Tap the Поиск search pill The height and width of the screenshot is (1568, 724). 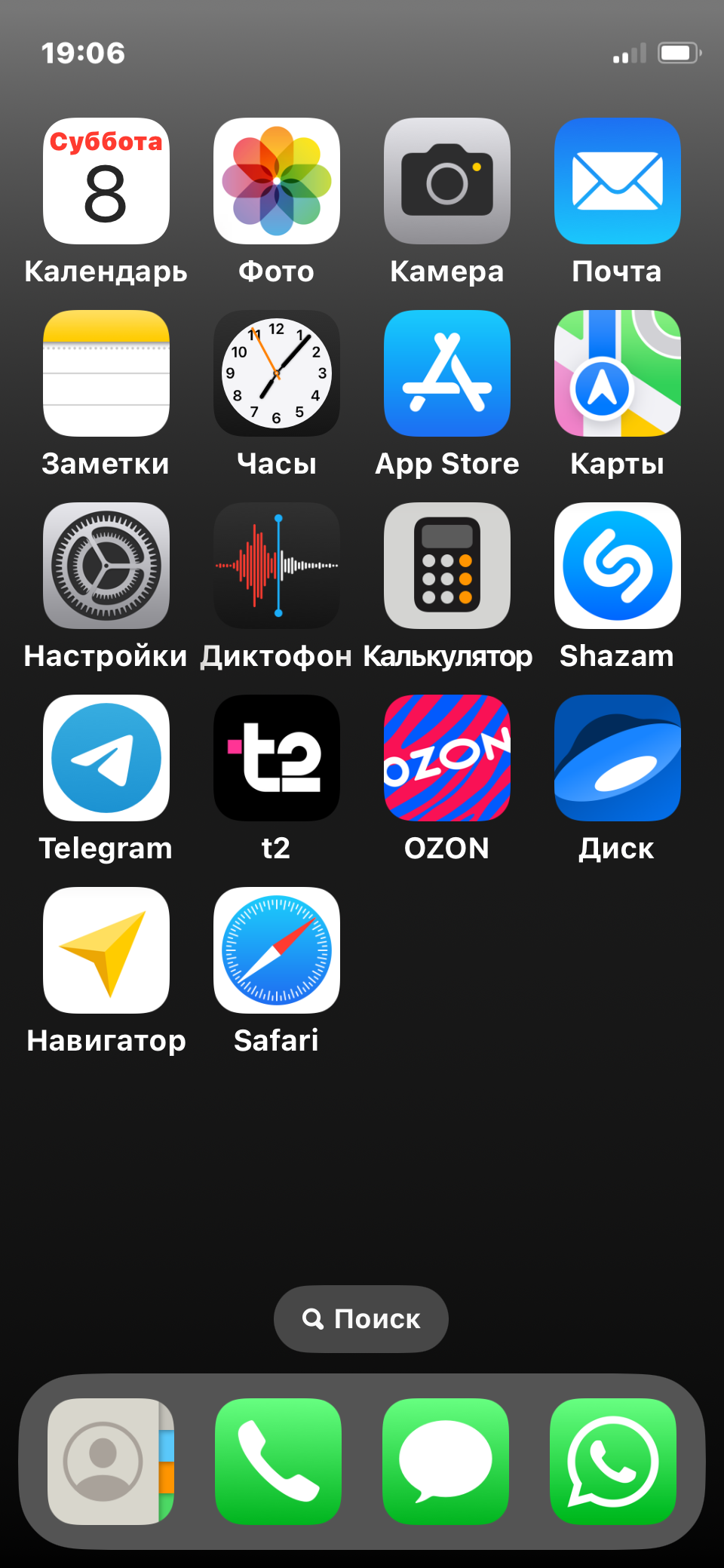click(x=361, y=1319)
